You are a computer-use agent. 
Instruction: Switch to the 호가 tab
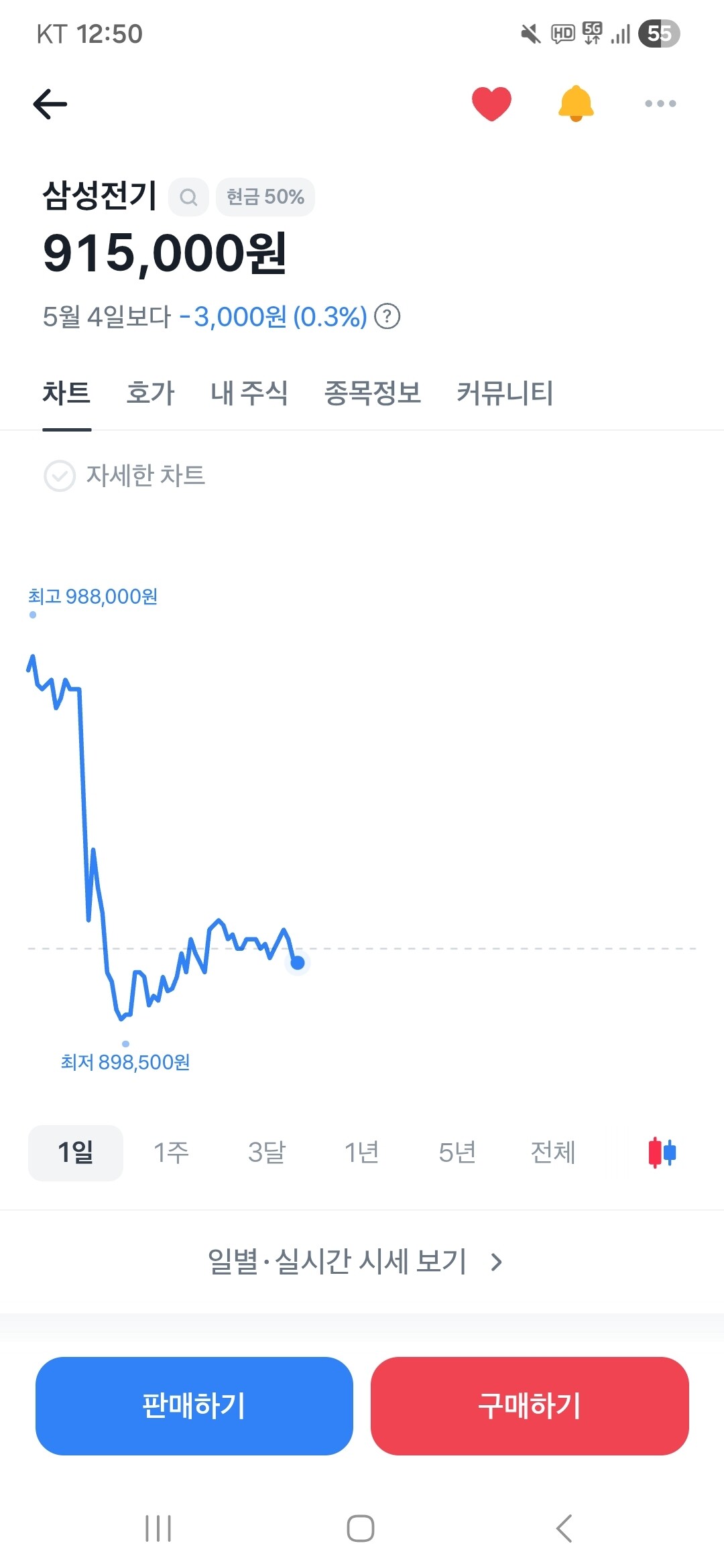(151, 393)
